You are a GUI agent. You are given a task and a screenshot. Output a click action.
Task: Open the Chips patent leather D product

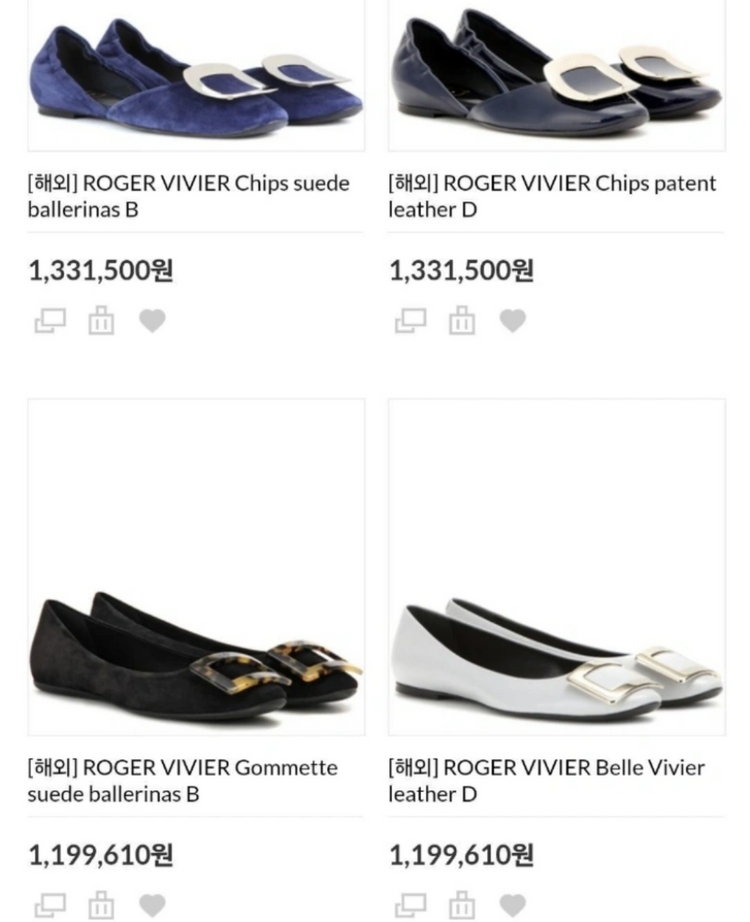(552, 196)
